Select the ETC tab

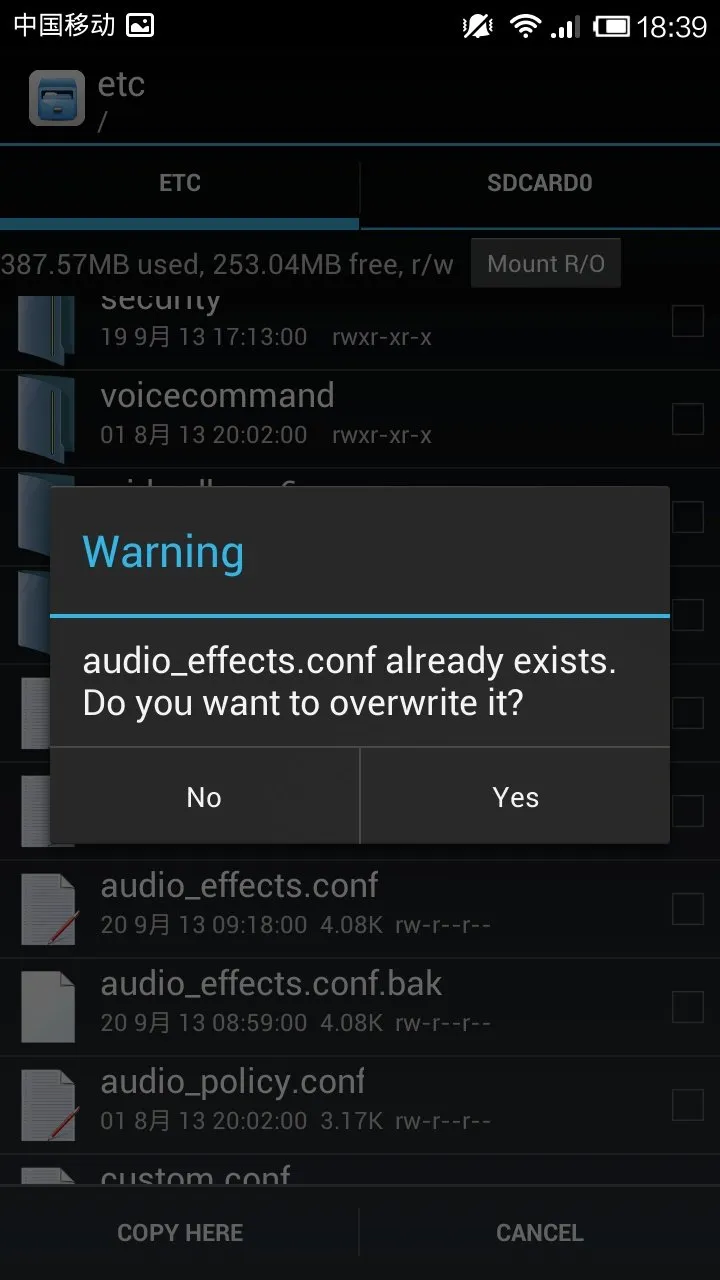180,183
